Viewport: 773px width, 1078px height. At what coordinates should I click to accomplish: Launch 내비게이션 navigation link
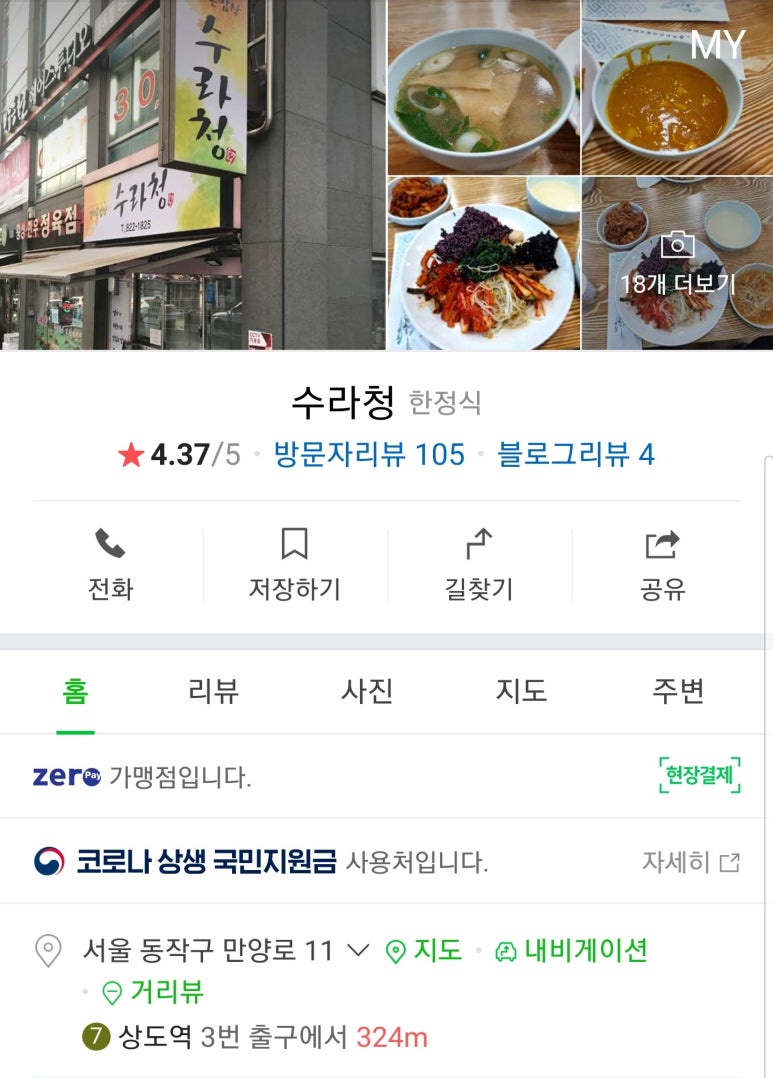(572, 950)
